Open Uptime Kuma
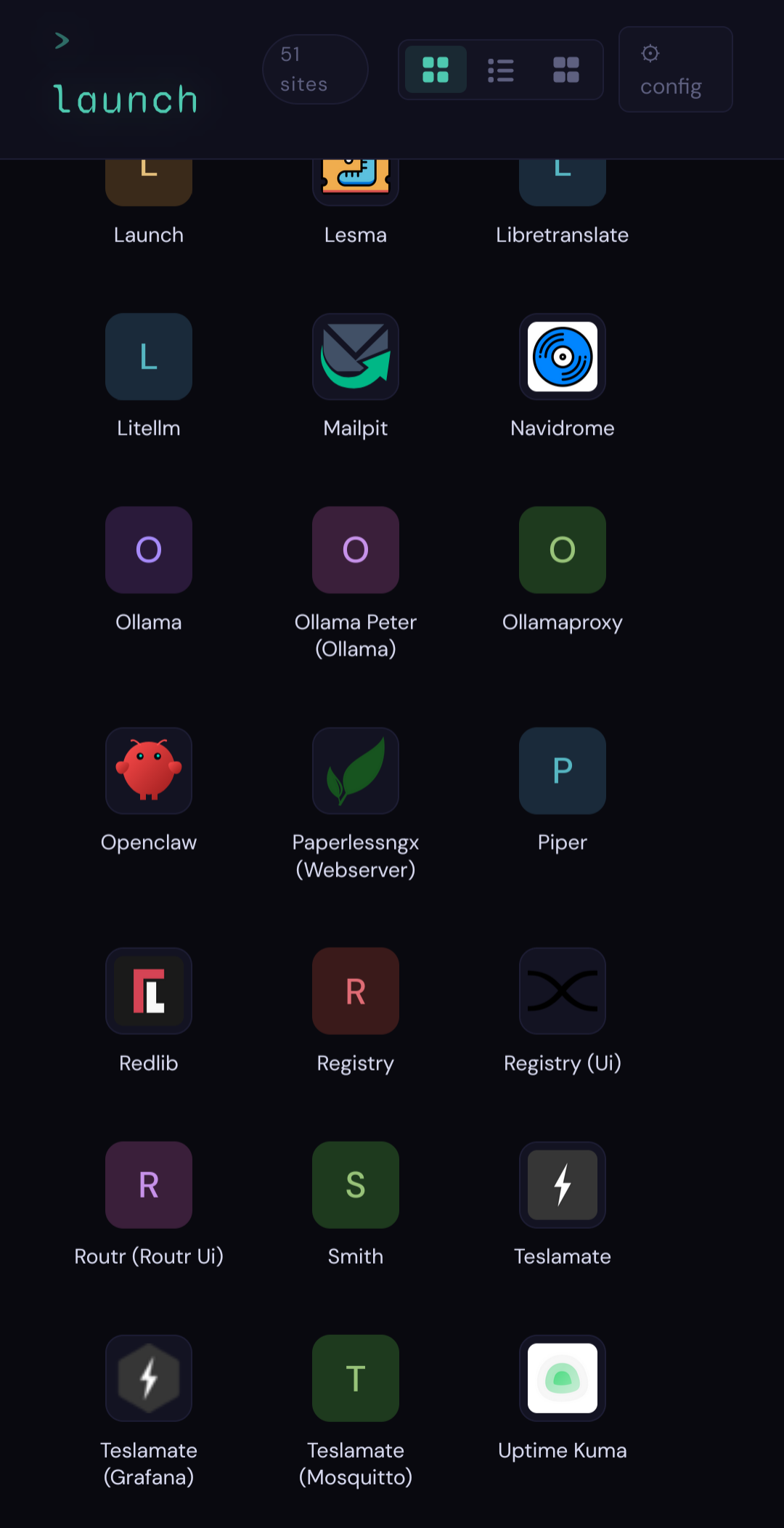Image resolution: width=784 pixels, height=1528 pixels. [x=563, y=1378]
